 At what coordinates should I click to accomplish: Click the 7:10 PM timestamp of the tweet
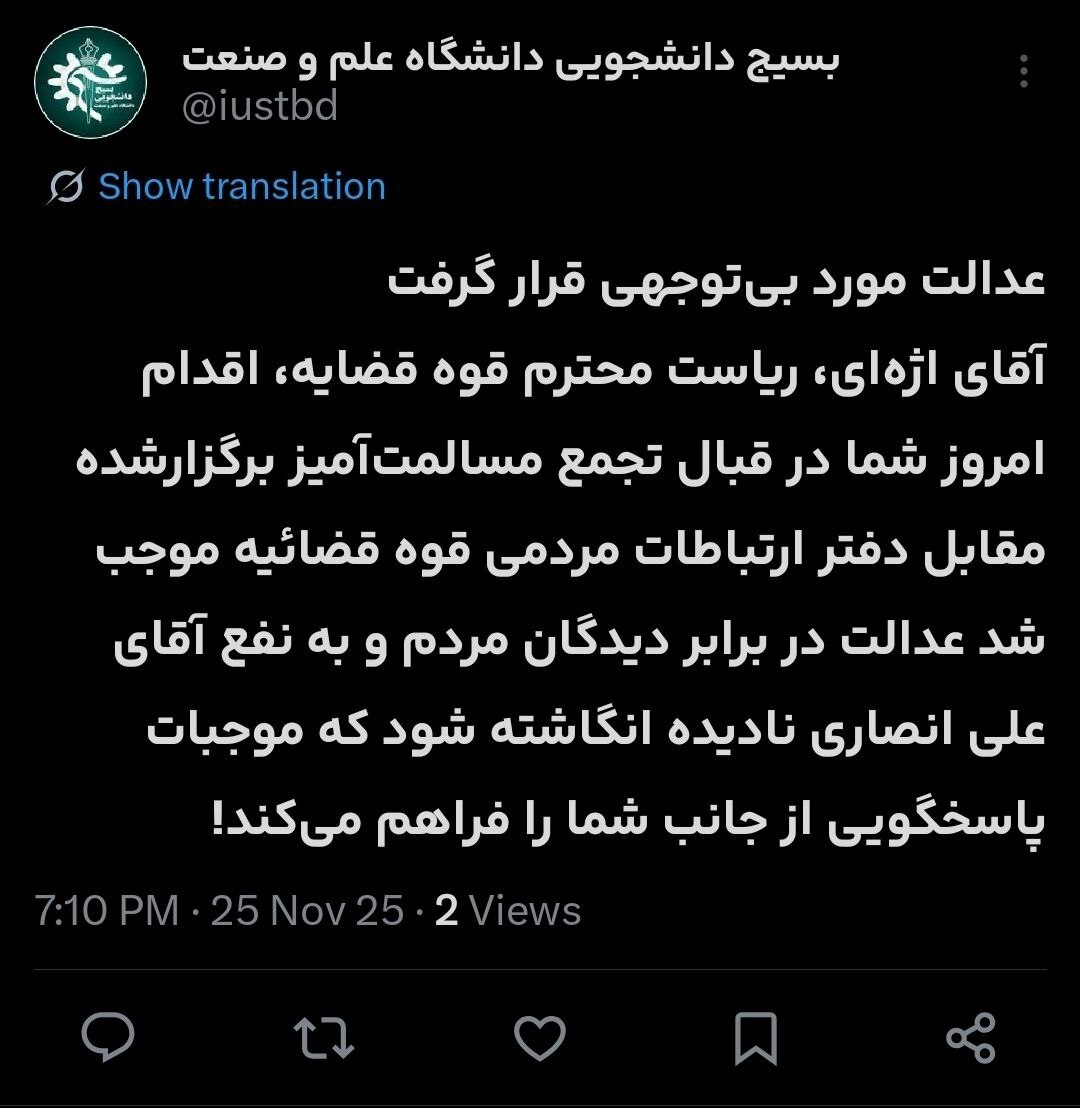105,910
